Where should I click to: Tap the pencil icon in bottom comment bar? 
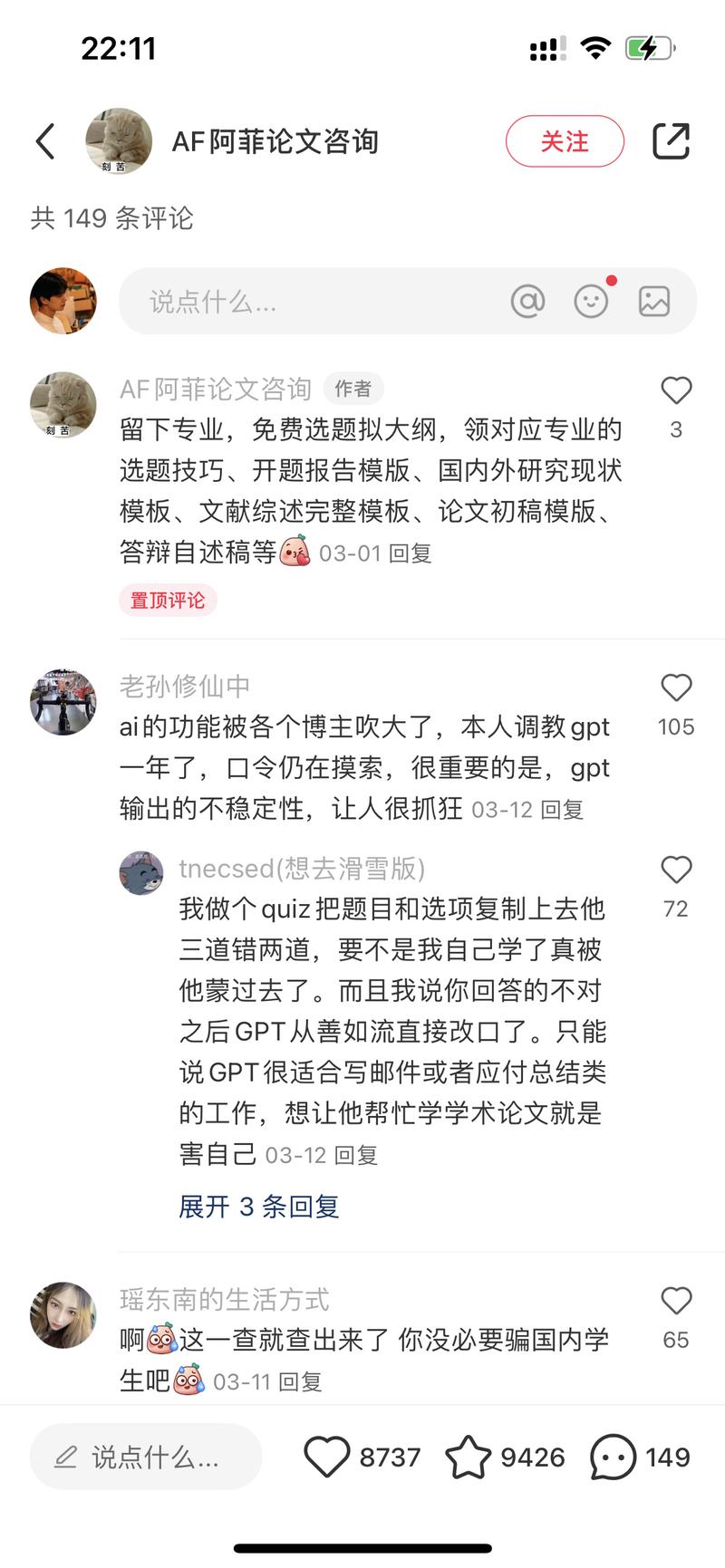pyautogui.click(x=63, y=1457)
